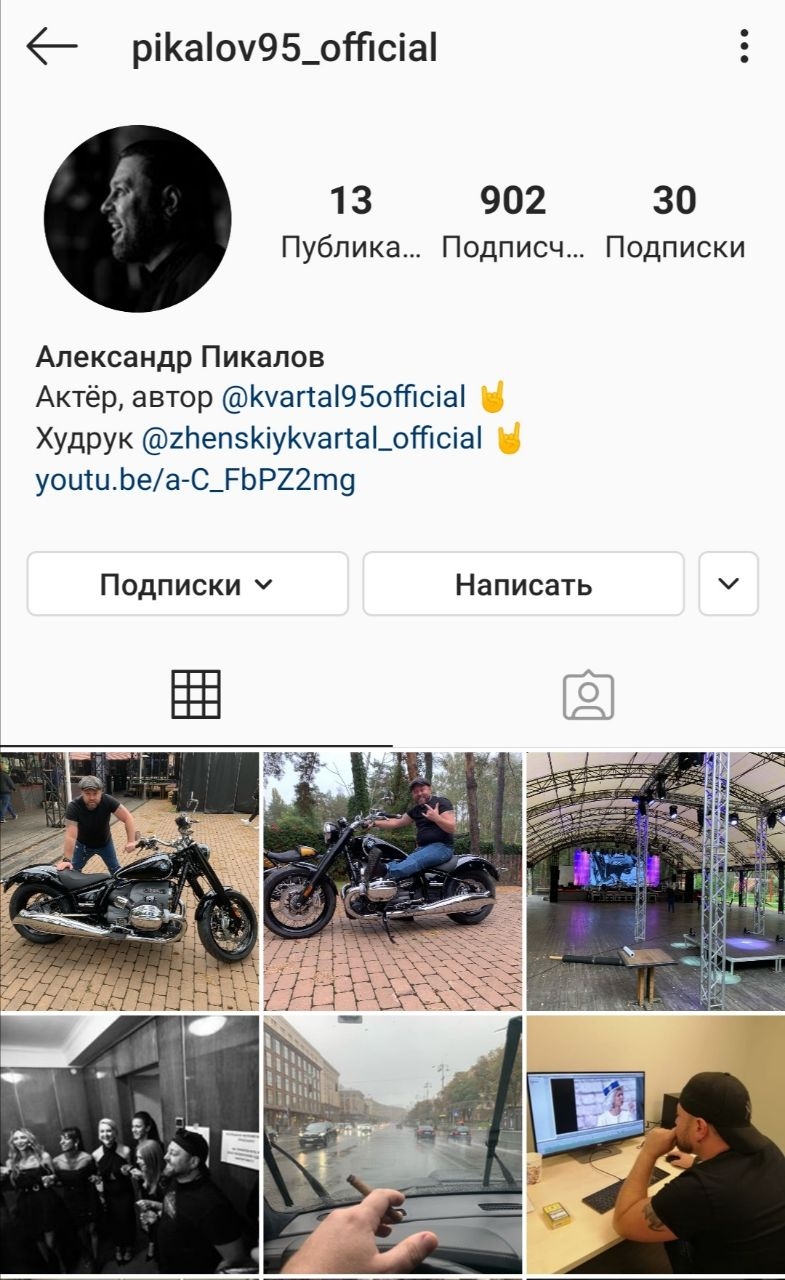Open the post of man sitting on motorcycle
This screenshot has height=1280, width=785.
click(392, 881)
